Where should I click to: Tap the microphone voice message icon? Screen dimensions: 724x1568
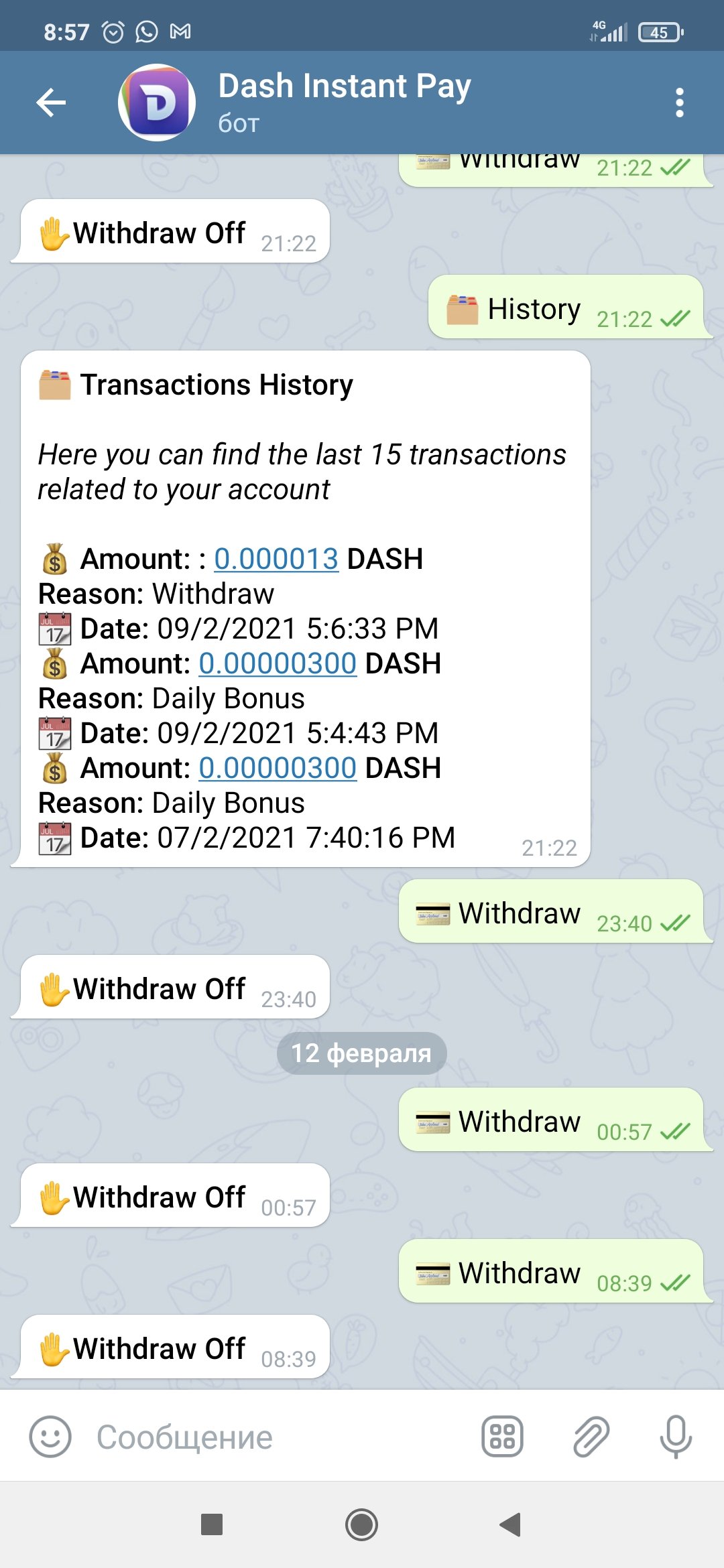coord(676,1437)
